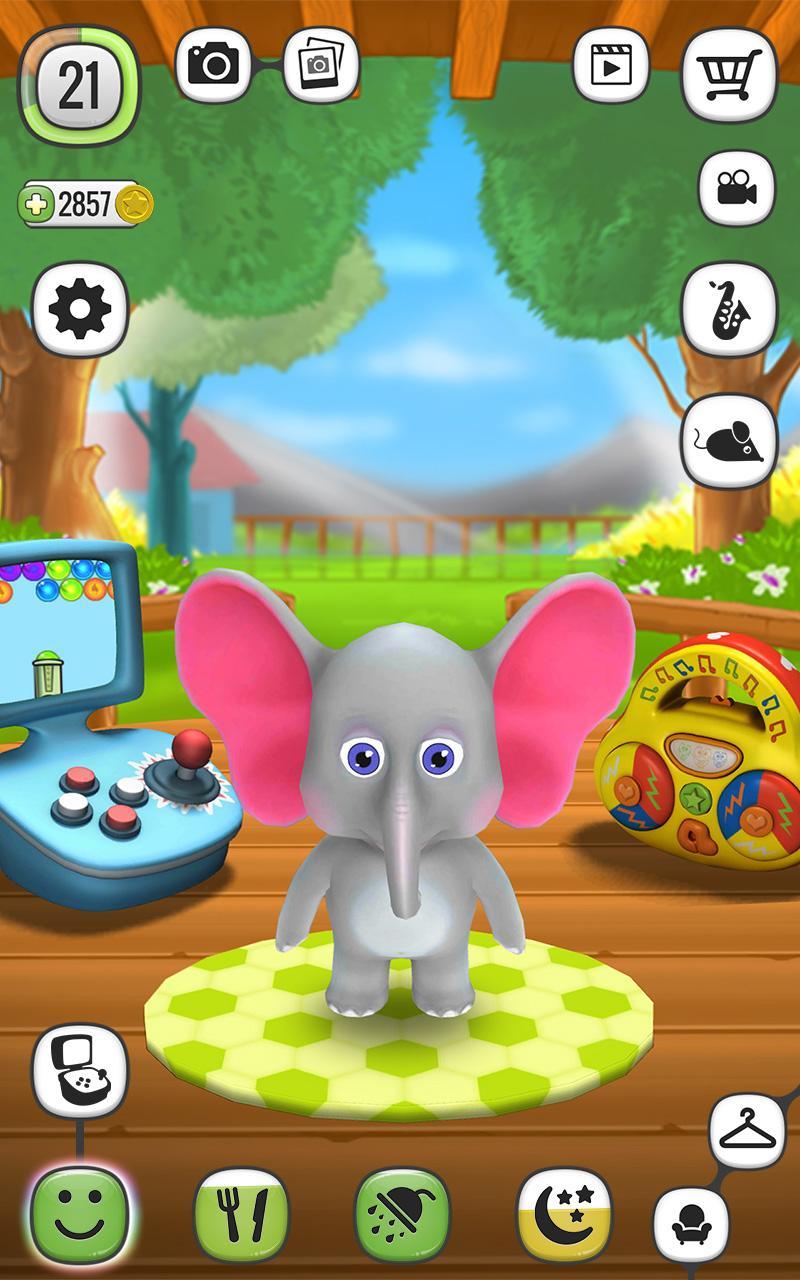Open the clothes hanger wardrobe
The width and height of the screenshot is (800, 1280).
point(747,1132)
